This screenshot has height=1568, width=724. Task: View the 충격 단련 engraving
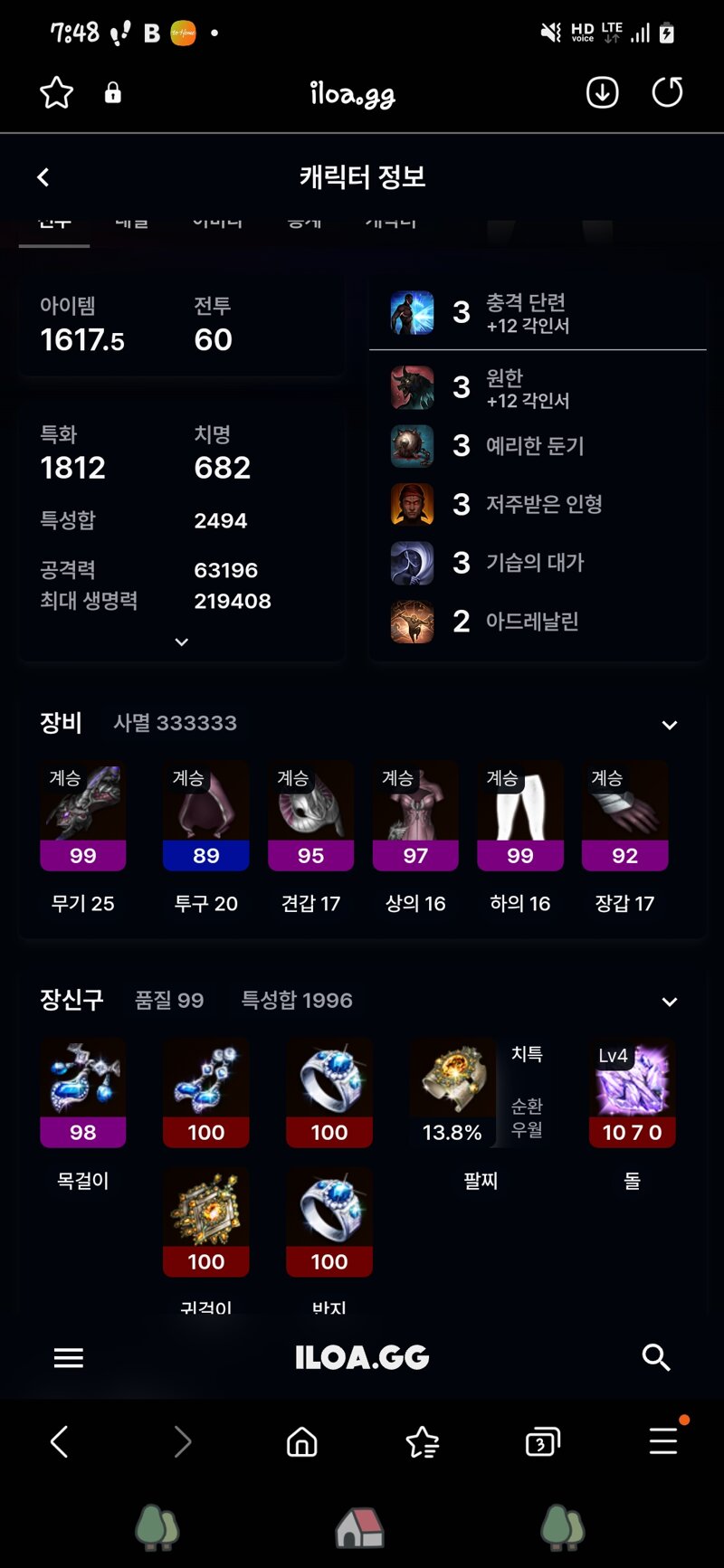pos(525,313)
